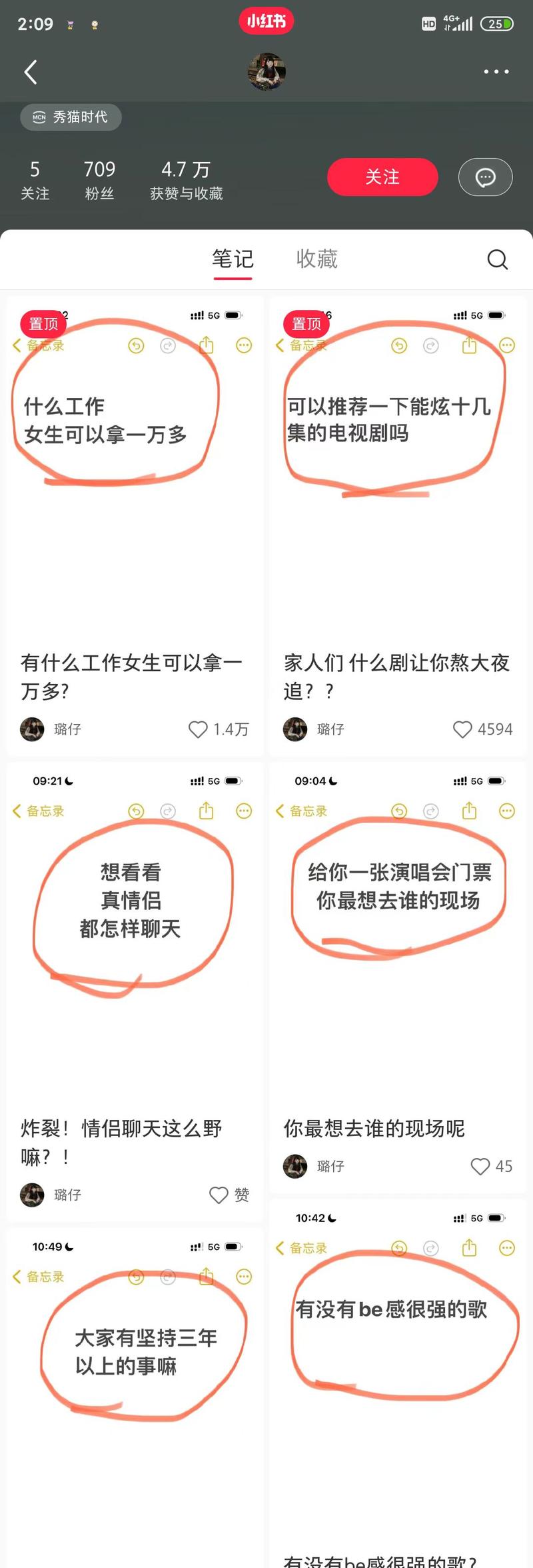Like the 你最想去谁的现场呢 note
The image size is (533, 1568).
click(x=480, y=1166)
